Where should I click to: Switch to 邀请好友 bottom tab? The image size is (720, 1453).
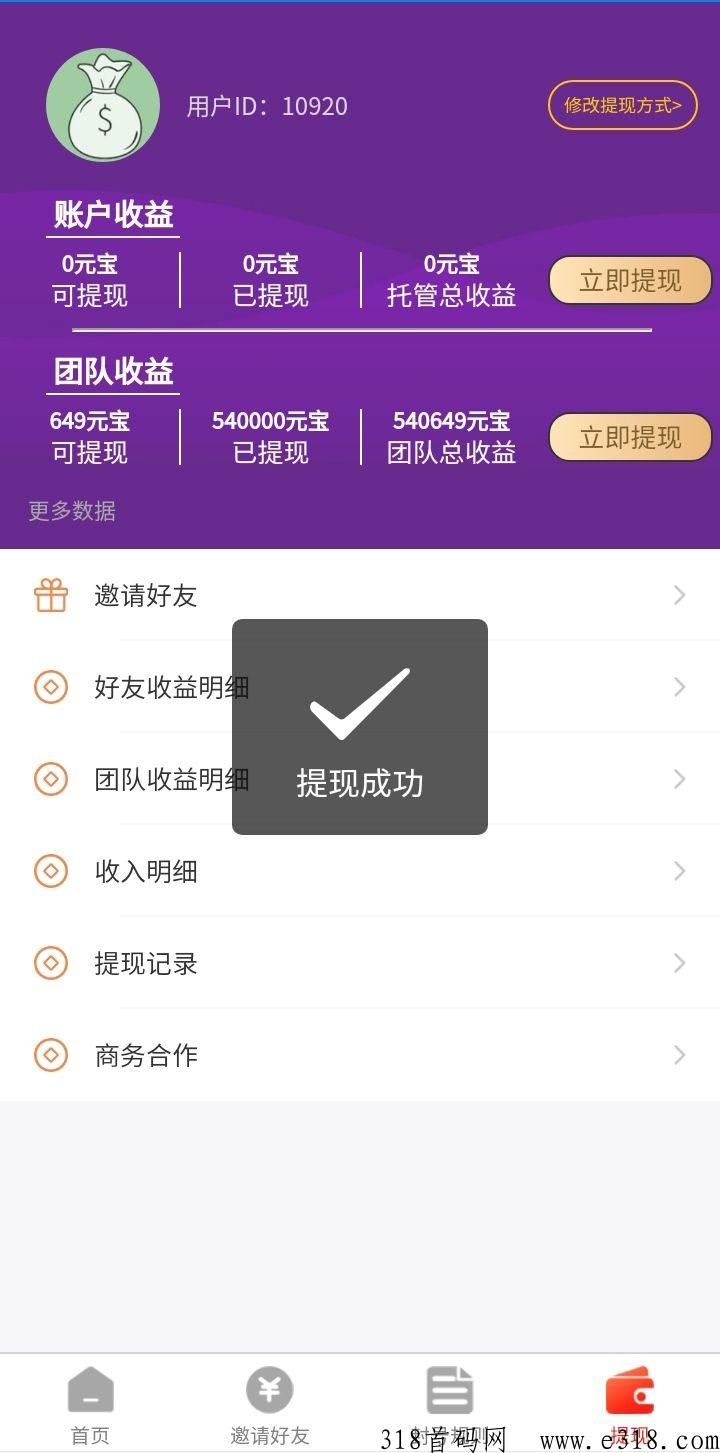coord(270,1405)
